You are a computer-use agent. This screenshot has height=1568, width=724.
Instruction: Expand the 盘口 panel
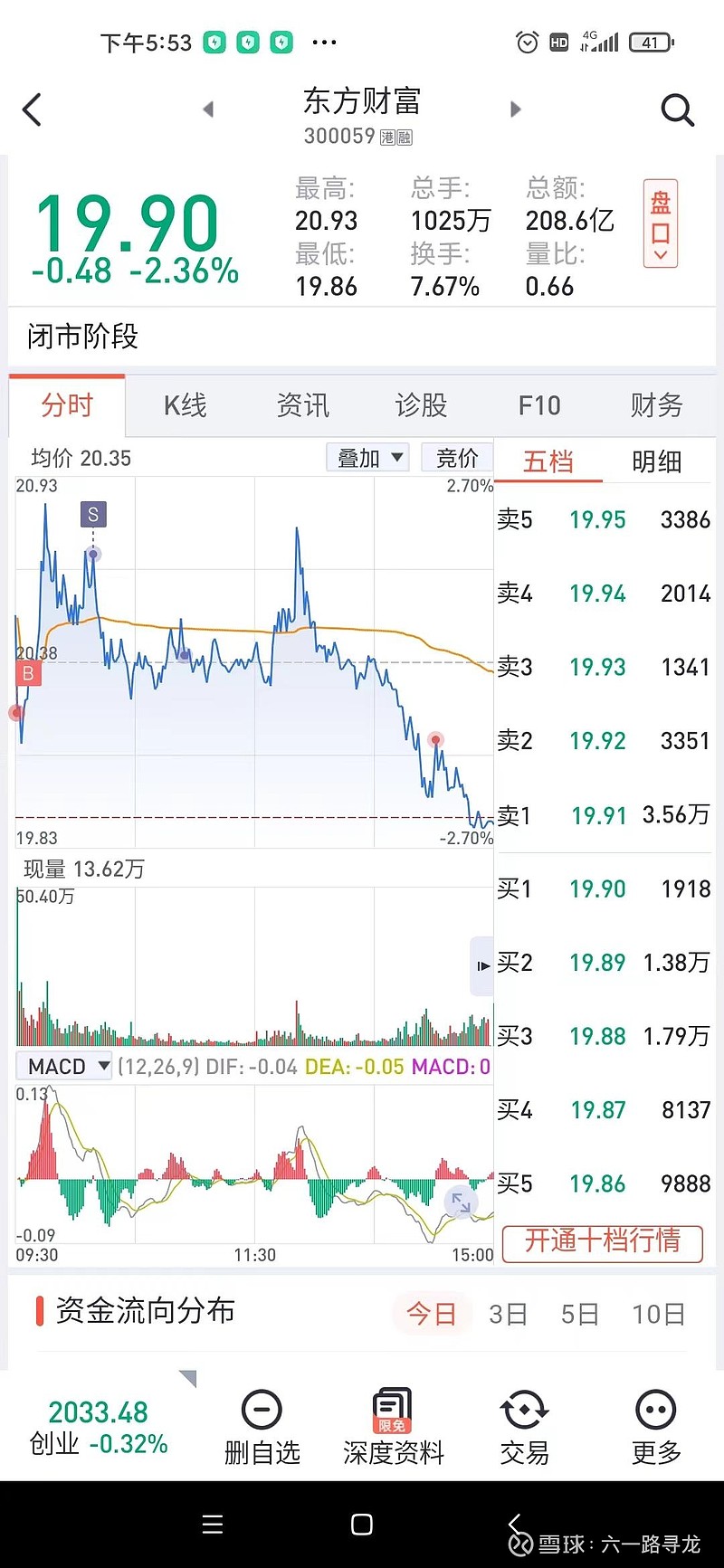[x=661, y=223]
